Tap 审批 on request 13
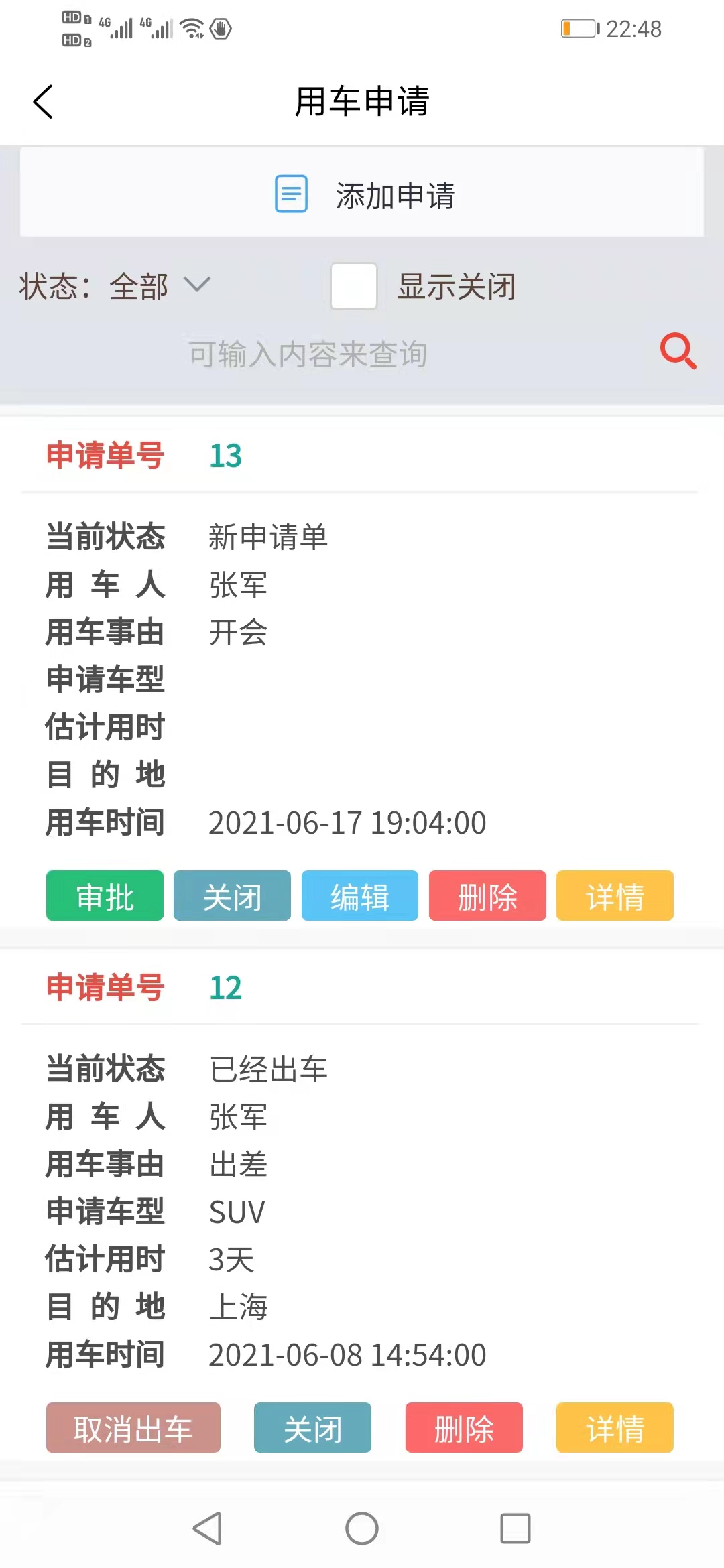724x1568 pixels. point(105,896)
